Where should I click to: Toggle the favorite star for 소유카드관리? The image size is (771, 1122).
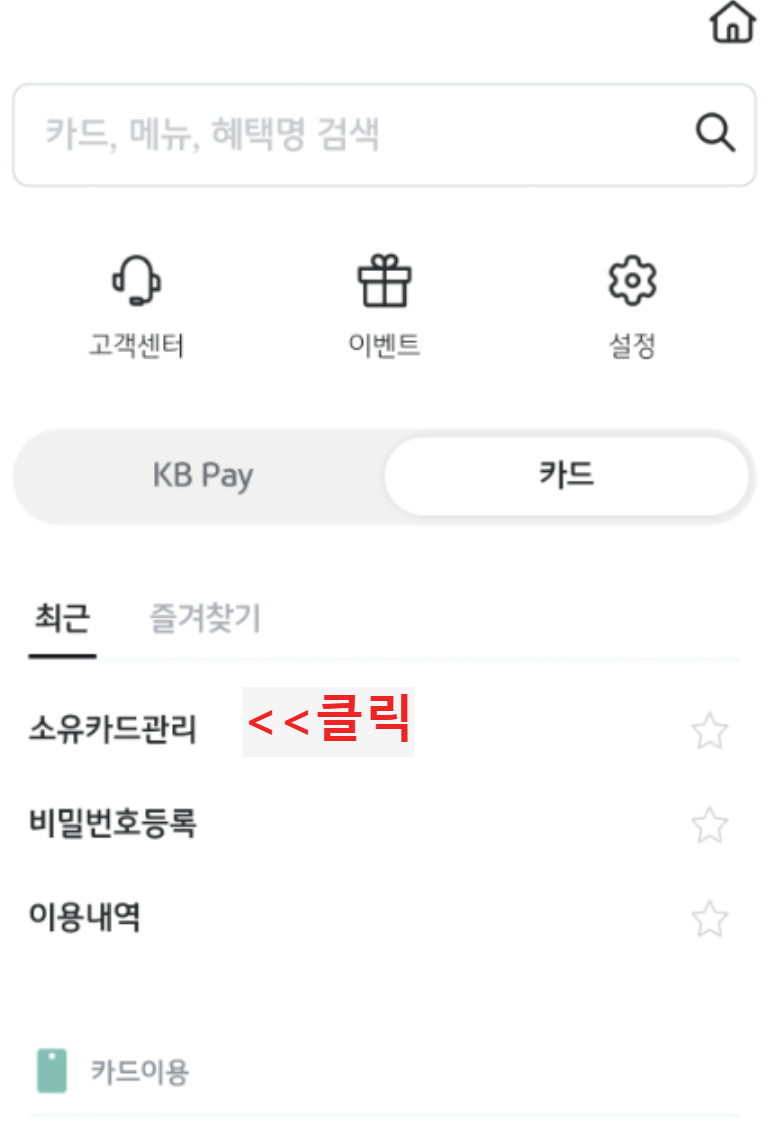708,729
